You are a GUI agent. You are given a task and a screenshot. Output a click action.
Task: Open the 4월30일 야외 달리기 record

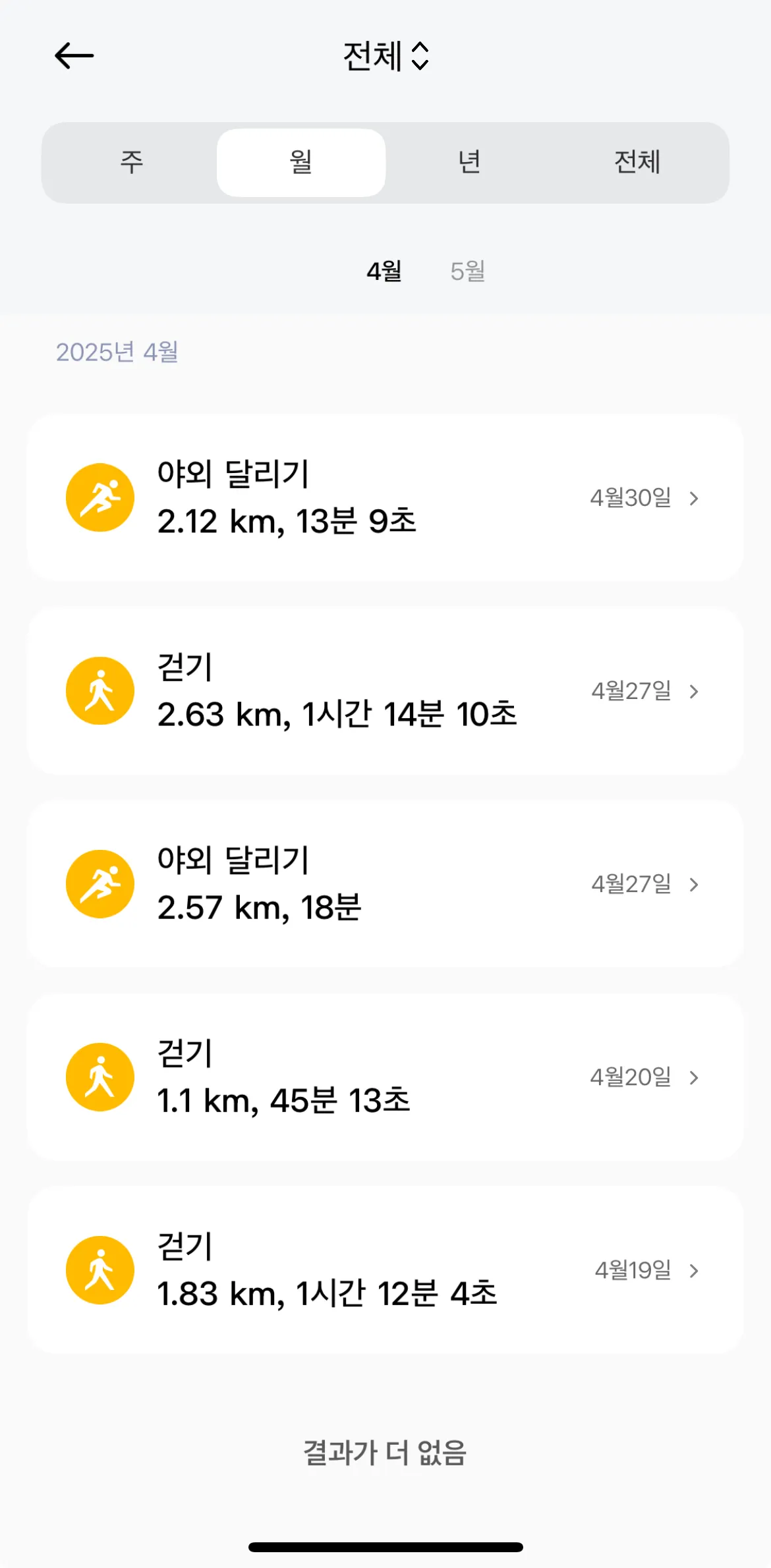coord(385,498)
